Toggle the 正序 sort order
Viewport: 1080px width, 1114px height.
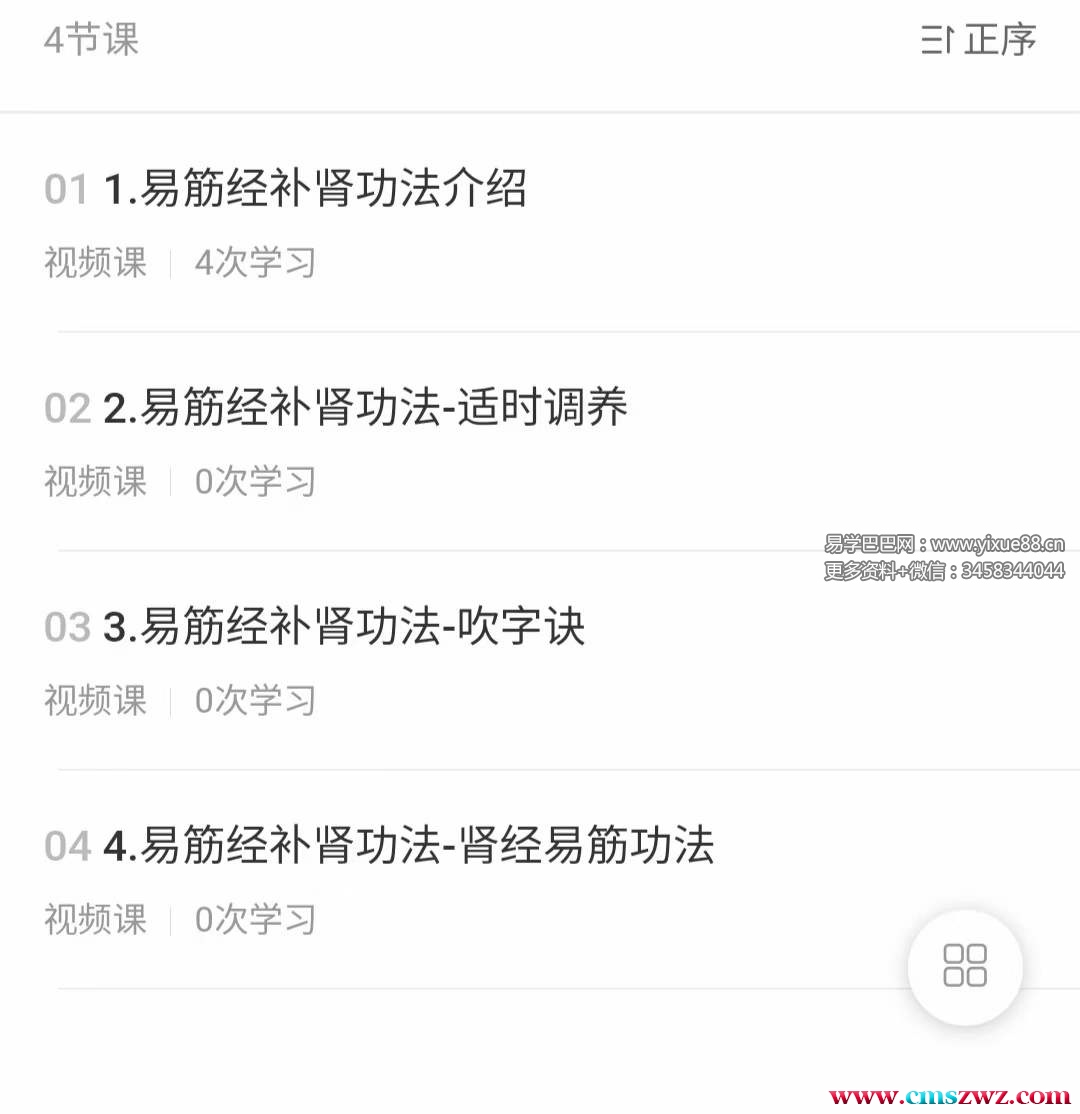978,41
